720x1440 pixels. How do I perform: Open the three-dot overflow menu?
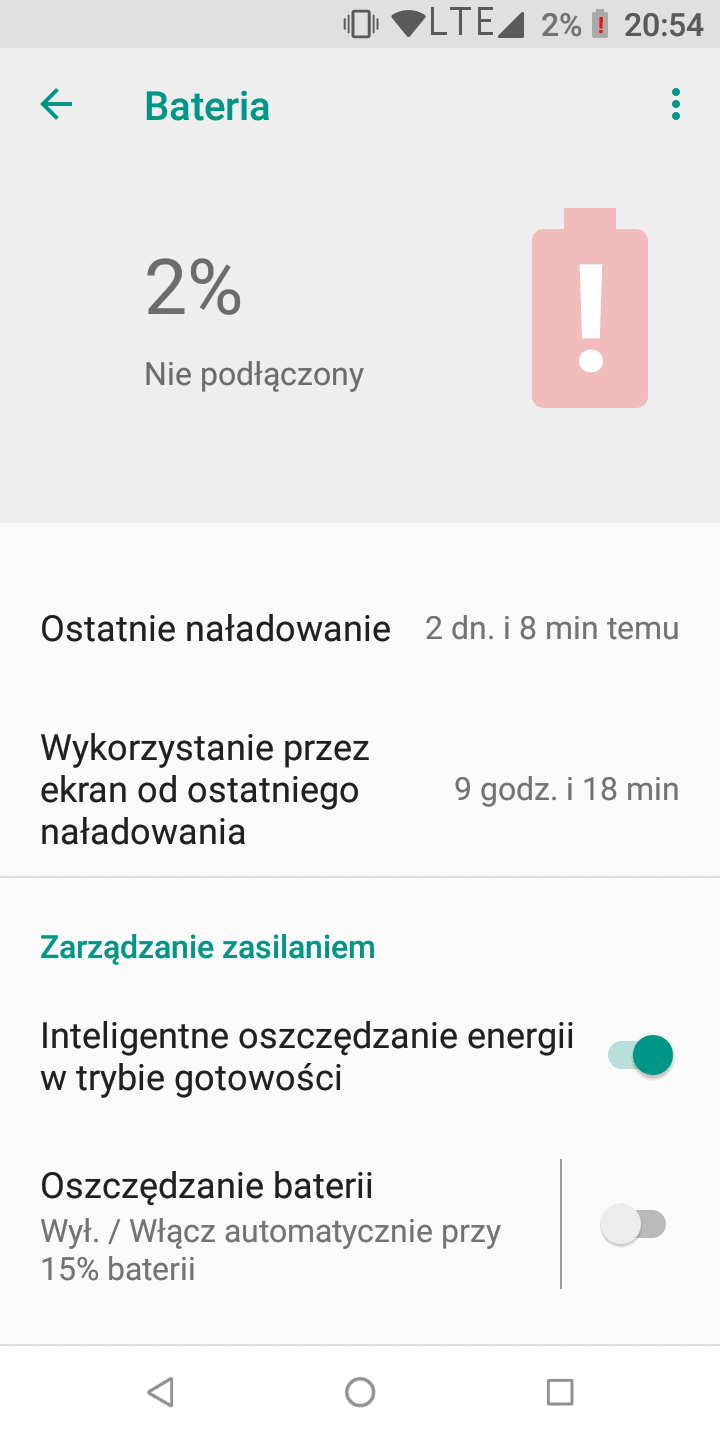point(676,105)
